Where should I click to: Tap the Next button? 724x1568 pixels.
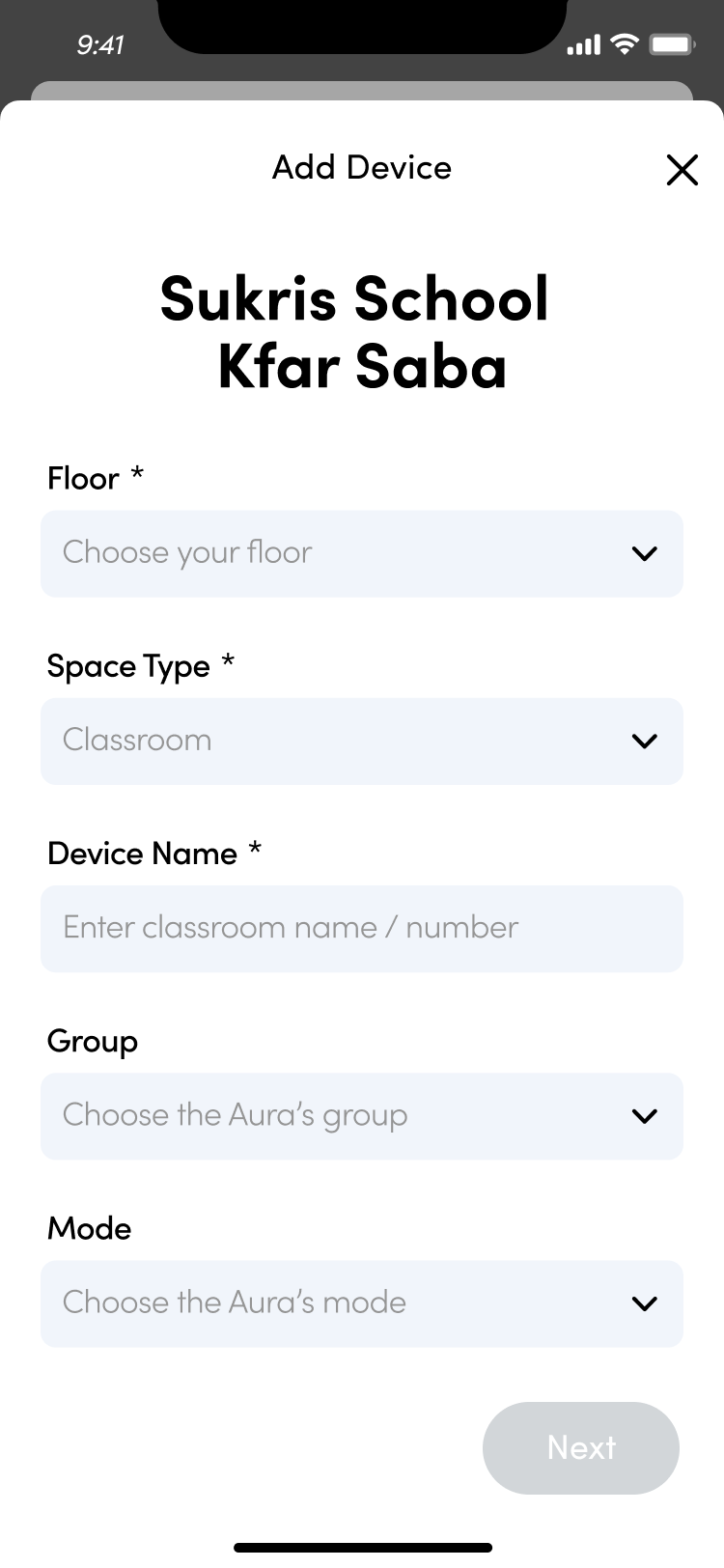pos(580,1447)
